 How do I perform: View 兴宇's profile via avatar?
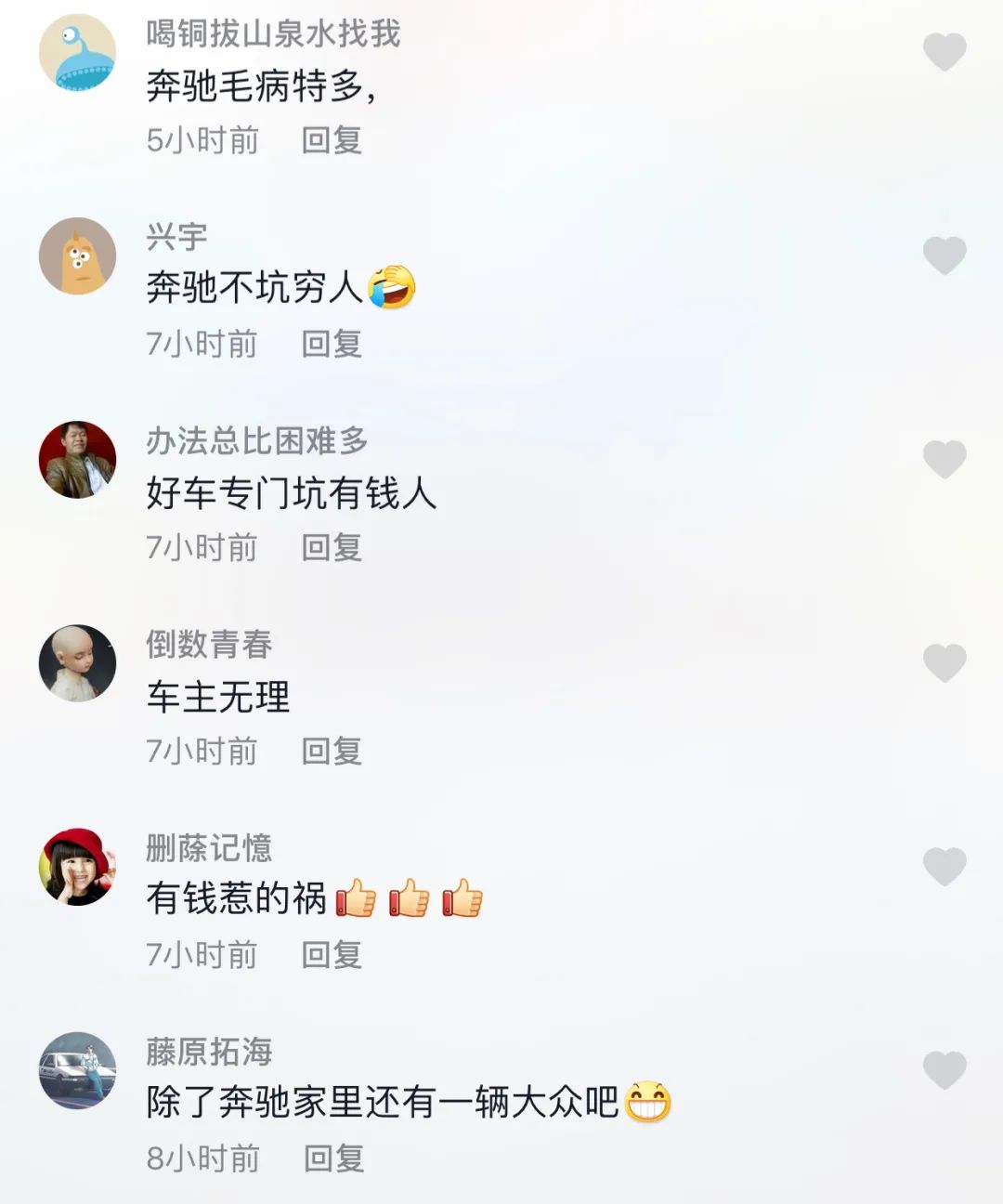[x=77, y=255]
